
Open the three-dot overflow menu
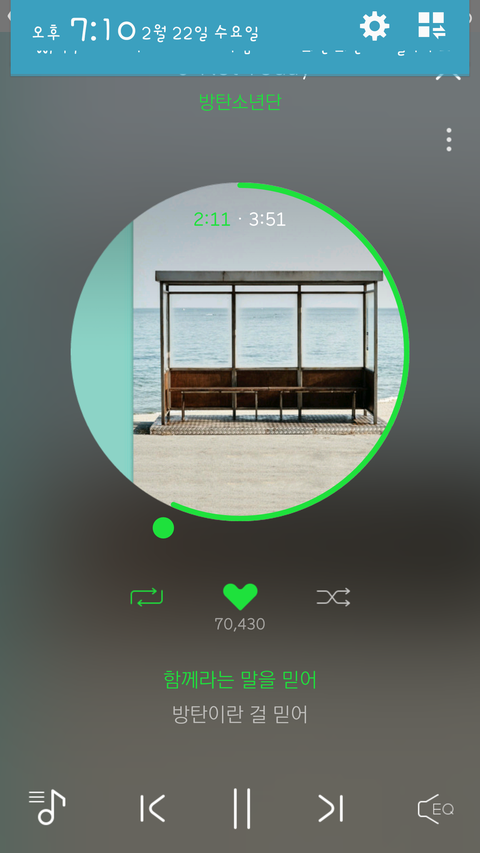448,140
